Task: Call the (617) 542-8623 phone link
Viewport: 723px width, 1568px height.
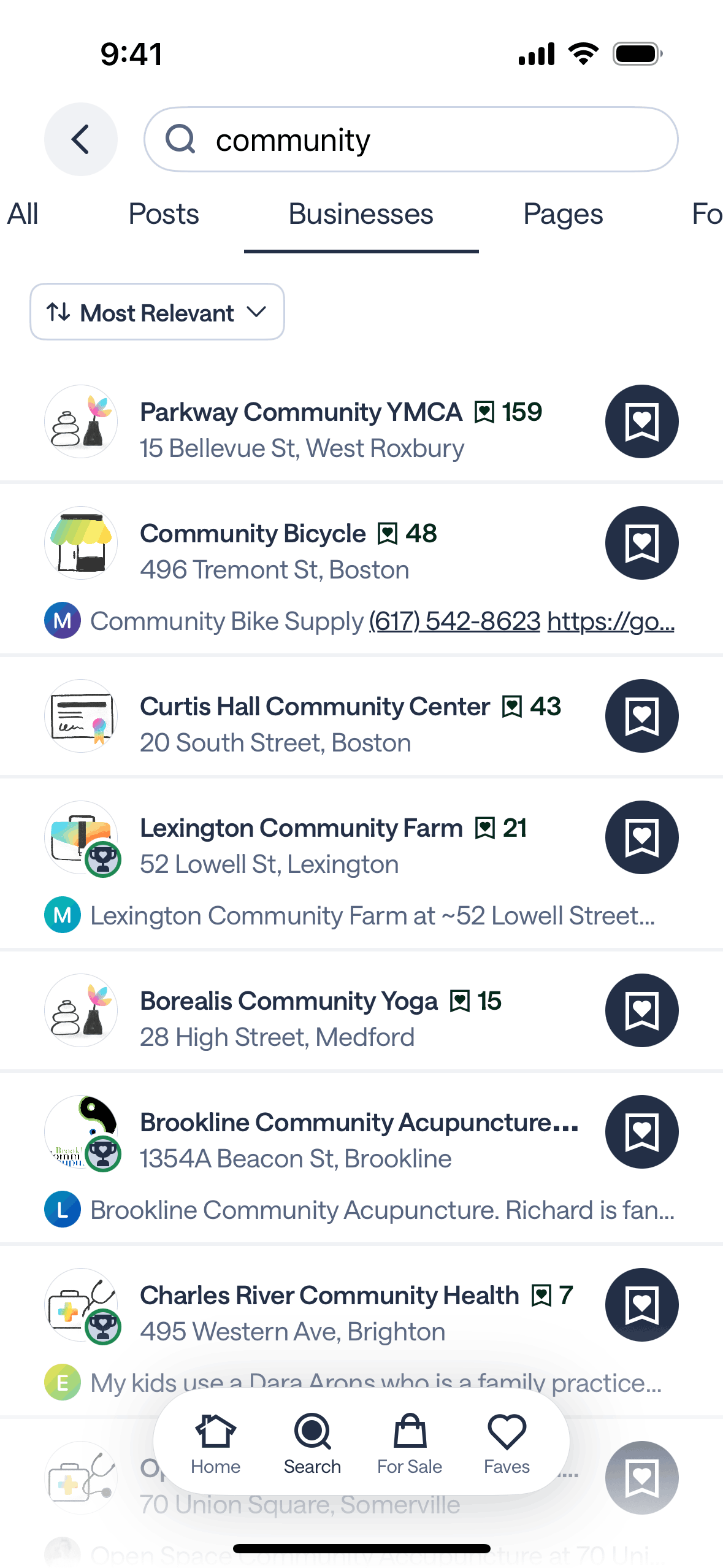Action: (454, 621)
